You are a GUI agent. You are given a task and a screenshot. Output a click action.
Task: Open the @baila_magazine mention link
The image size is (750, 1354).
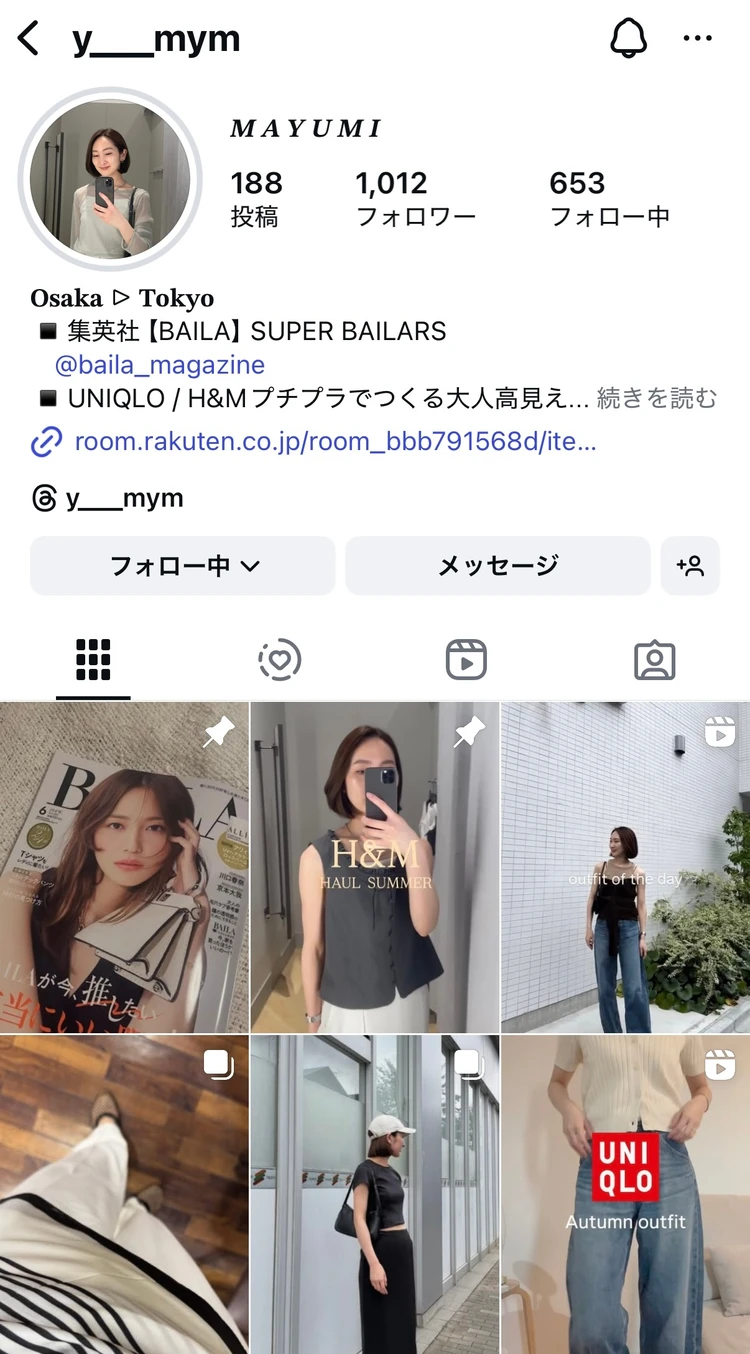[159, 365]
